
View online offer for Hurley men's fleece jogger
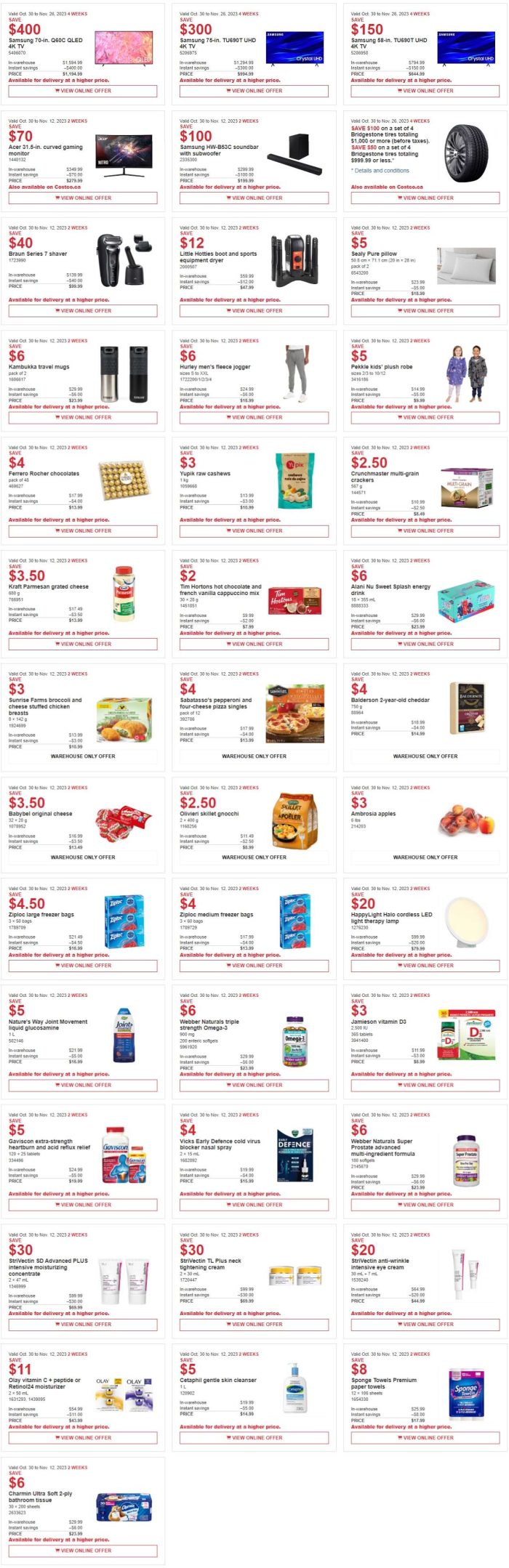tap(254, 417)
